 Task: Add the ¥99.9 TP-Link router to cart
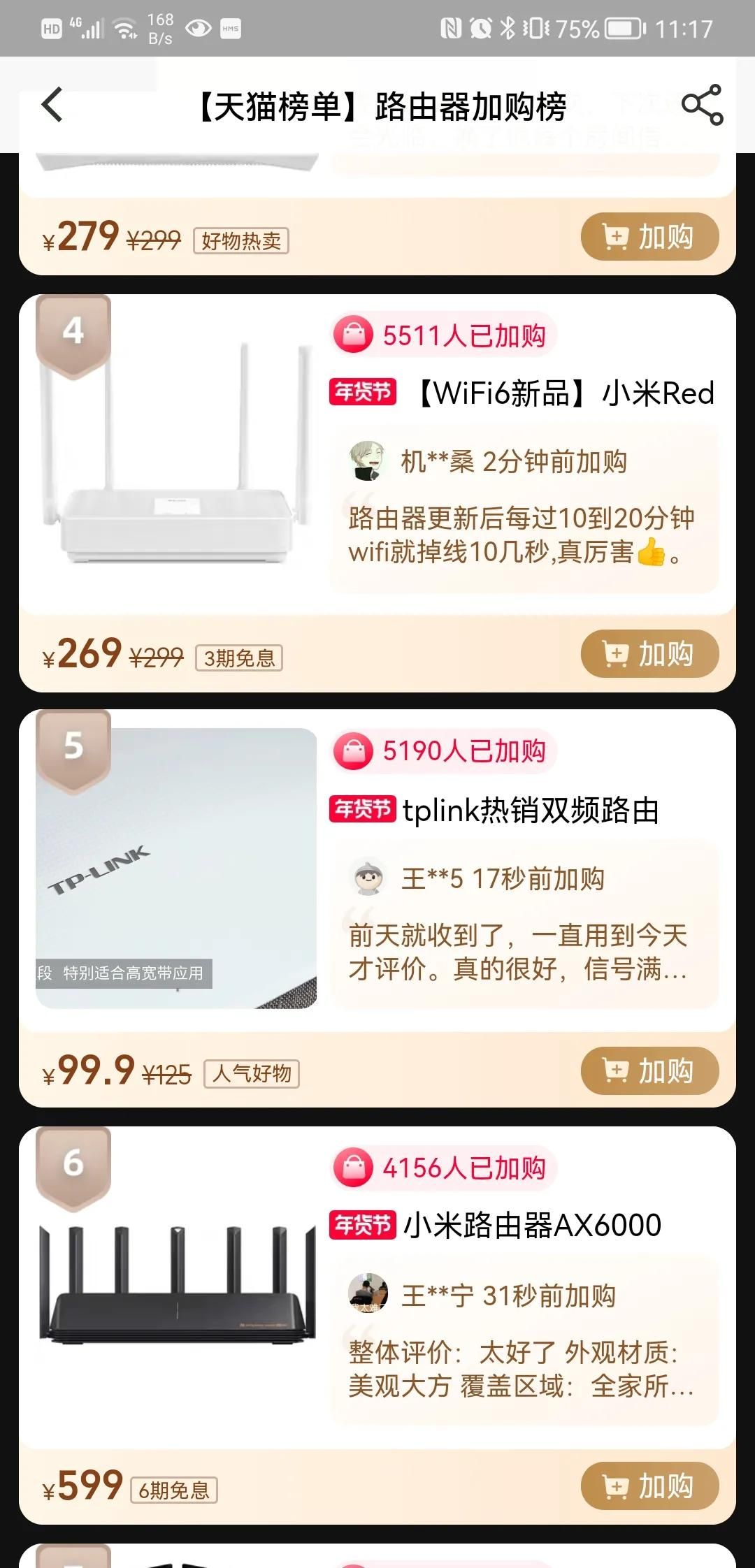(x=649, y=1070)
